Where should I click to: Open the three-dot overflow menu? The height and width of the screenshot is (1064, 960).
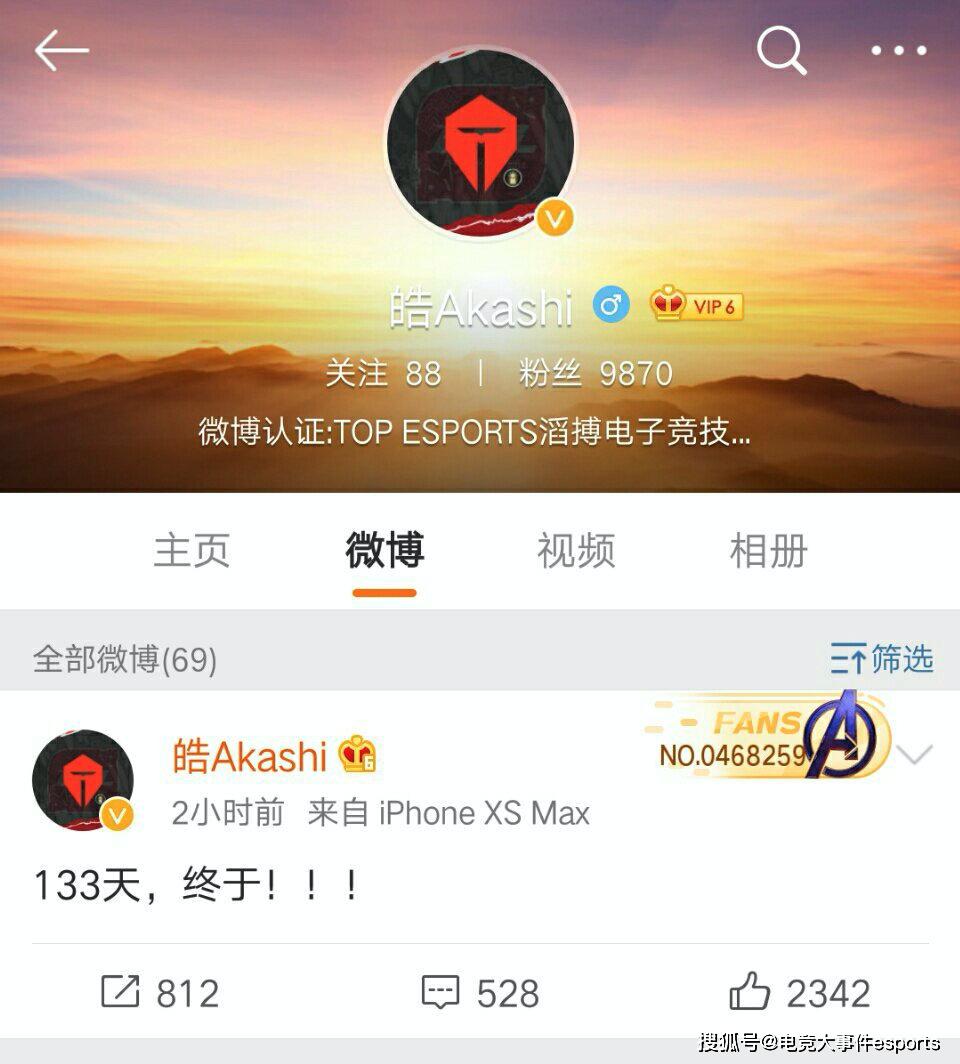[898, 50]
